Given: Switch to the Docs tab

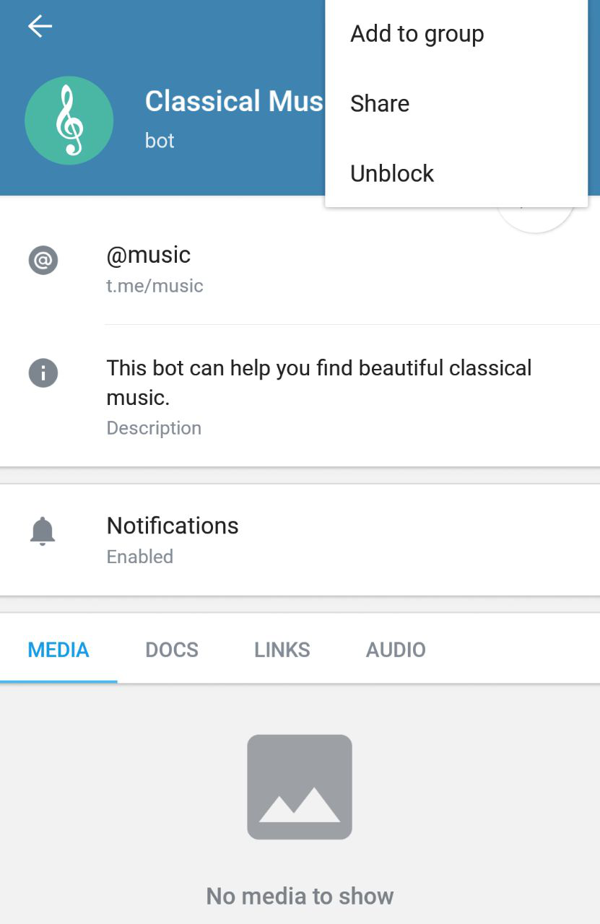Looking at the screenshot, I should (x=172, y=650).
